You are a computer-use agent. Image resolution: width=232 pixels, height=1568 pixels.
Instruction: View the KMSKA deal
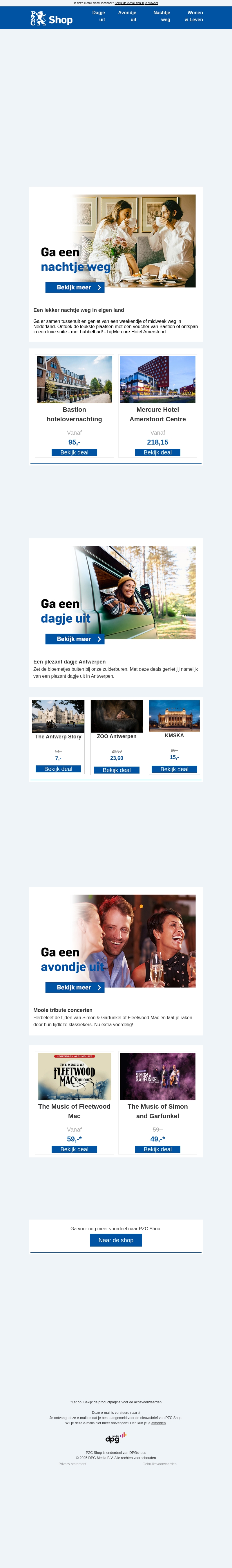pos(174,769)
